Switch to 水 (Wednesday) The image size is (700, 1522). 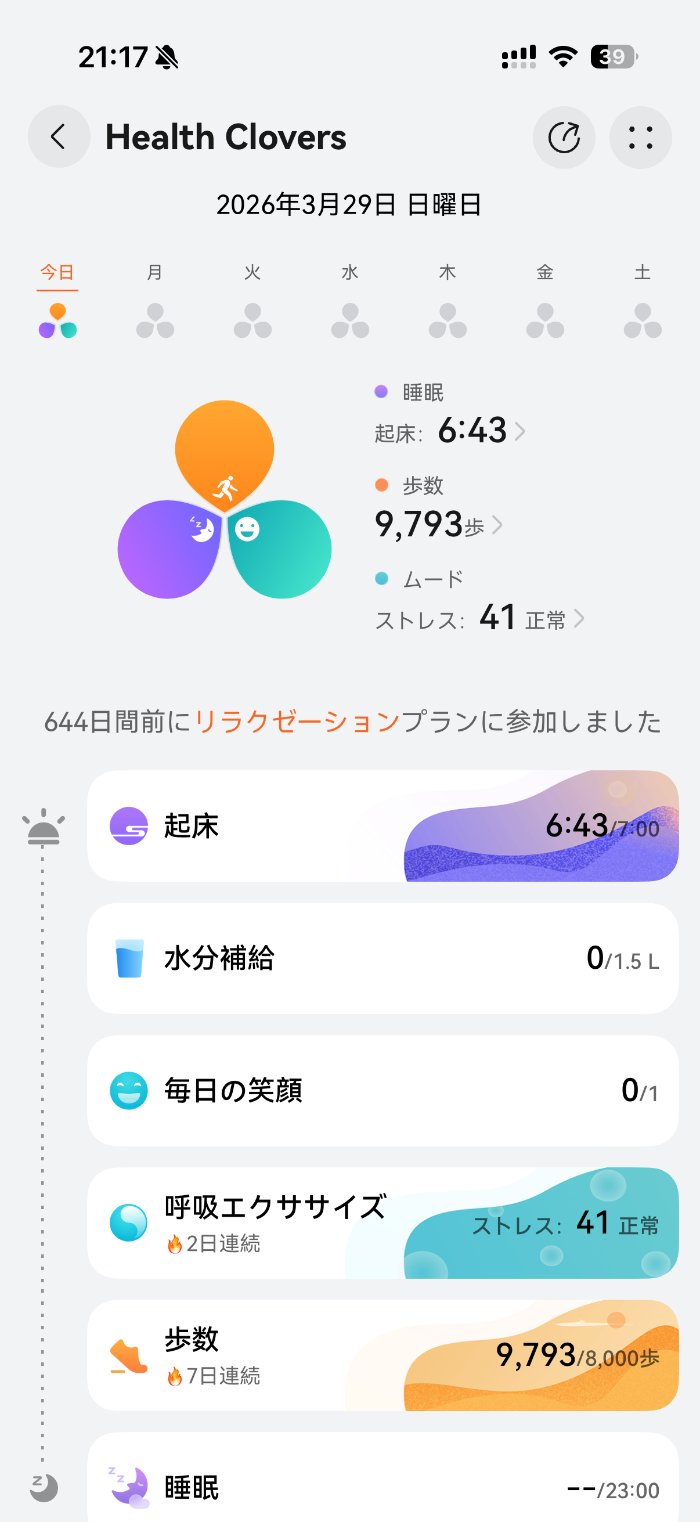pyautogui.click(x=350, y=301)
